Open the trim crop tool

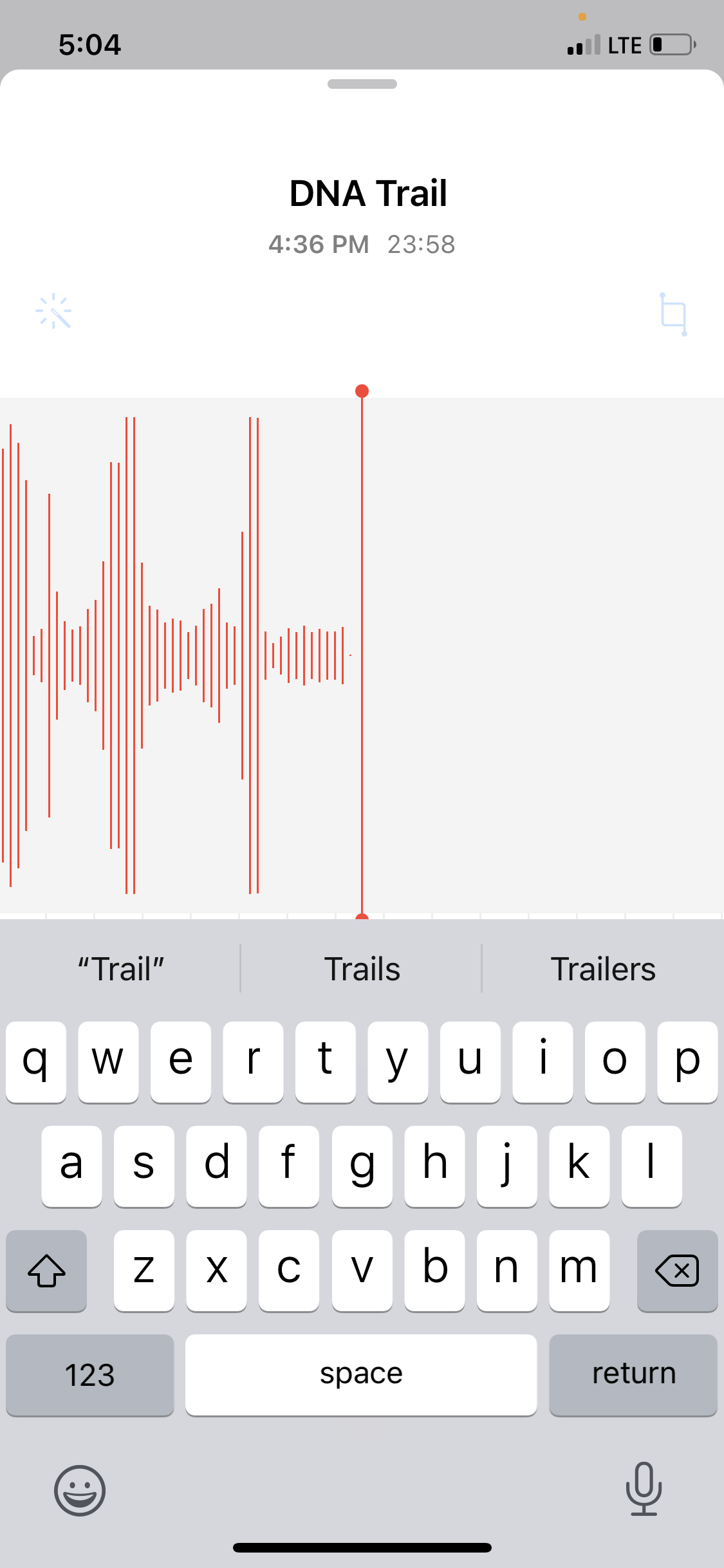pyautogui.click(x=673, y=314)
